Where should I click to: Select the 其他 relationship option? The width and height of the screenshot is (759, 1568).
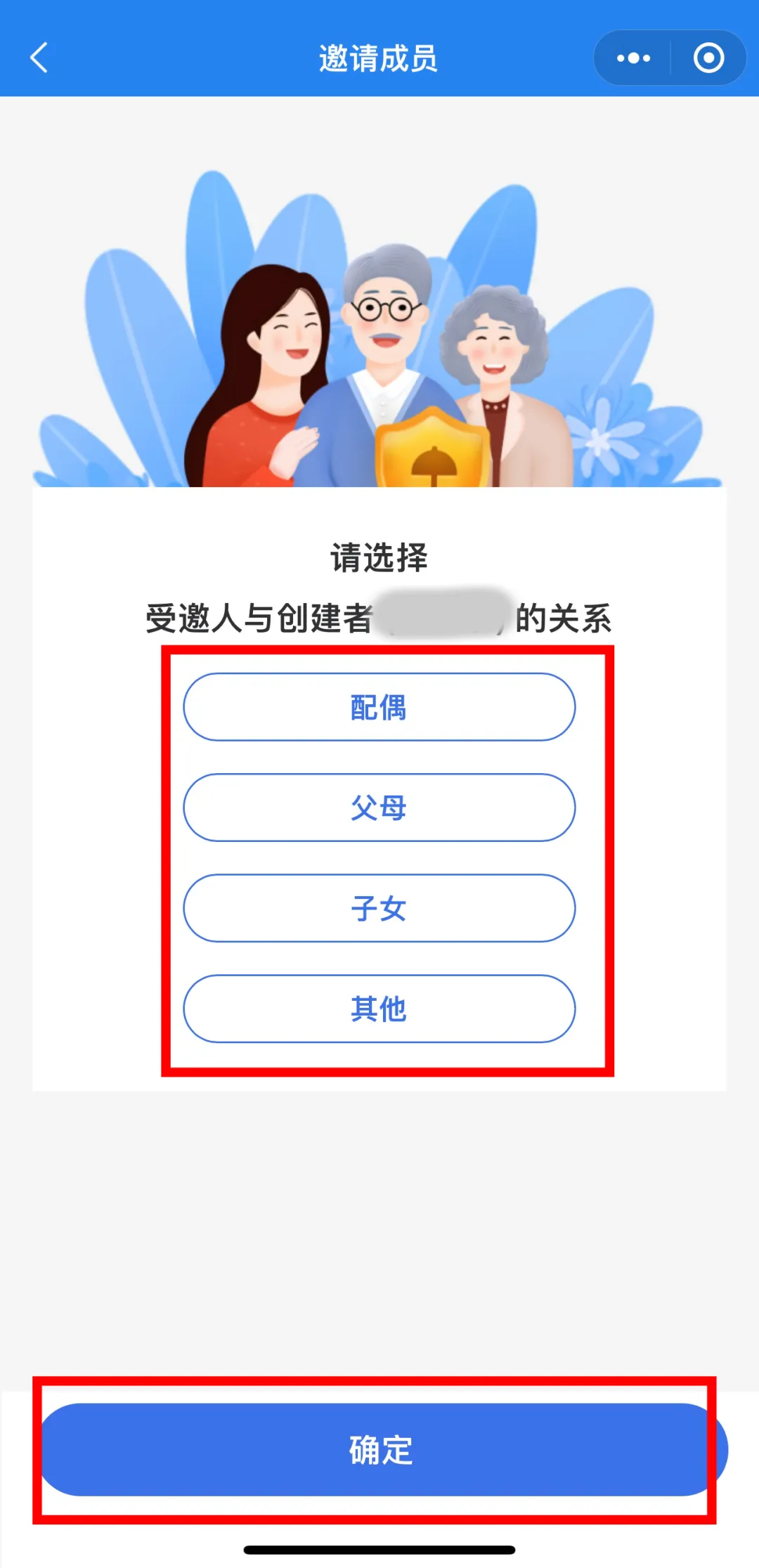[379, 1009]
